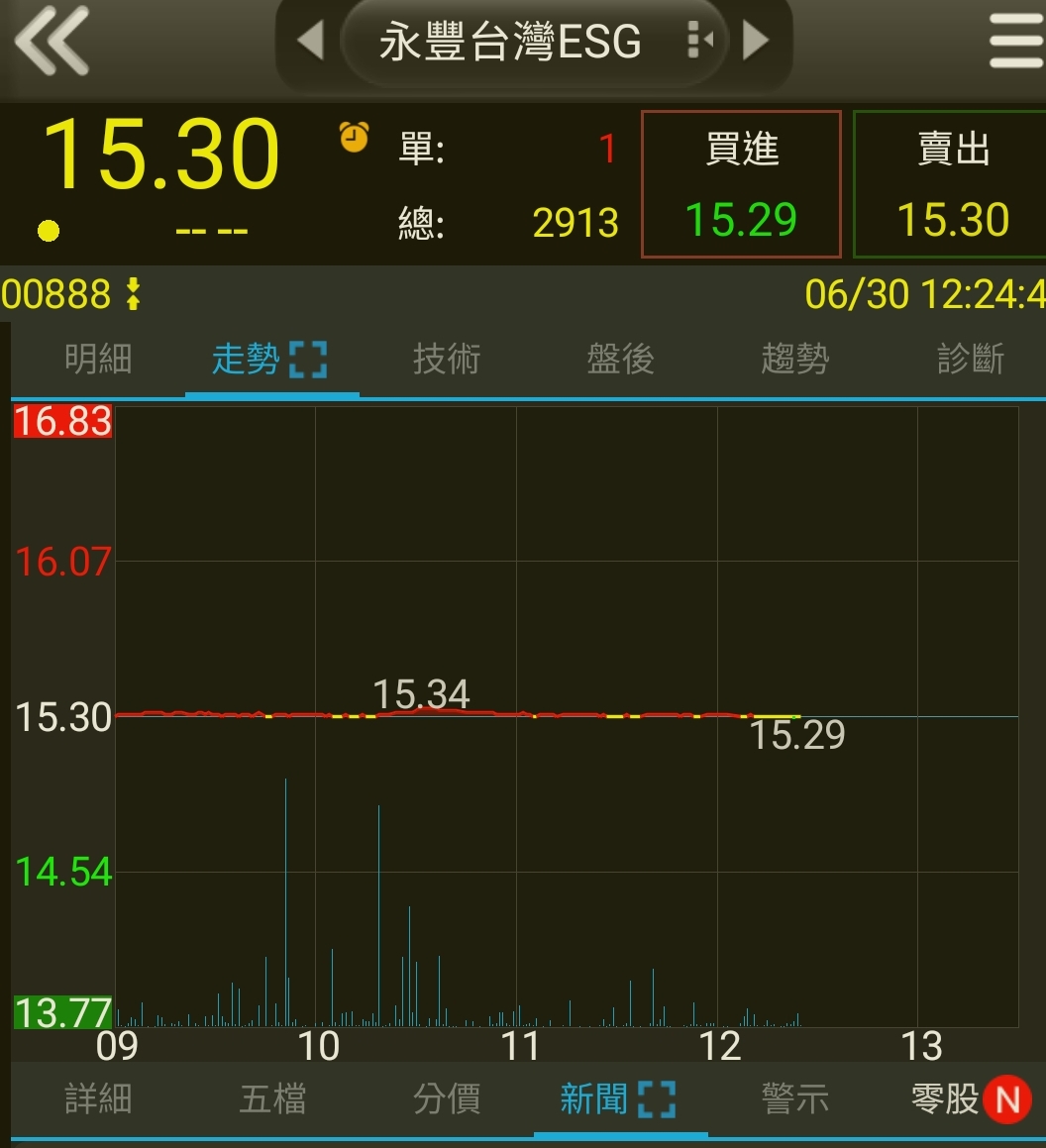The image size is (1046, 1148).
Task: Go to the 警示 alerts tab
Action: [x=794, y=1098]
